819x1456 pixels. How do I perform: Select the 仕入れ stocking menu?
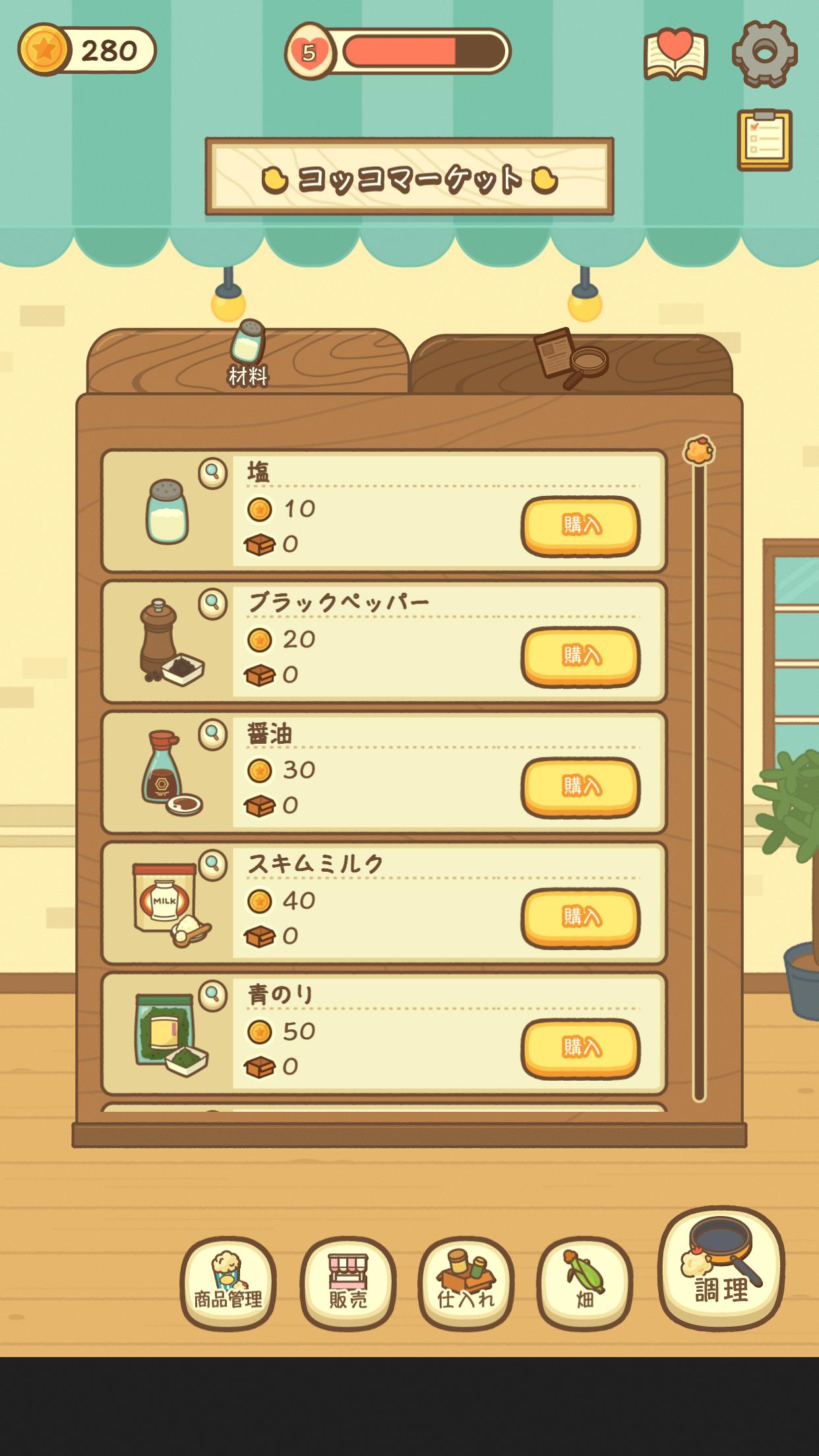(466, 1283)
